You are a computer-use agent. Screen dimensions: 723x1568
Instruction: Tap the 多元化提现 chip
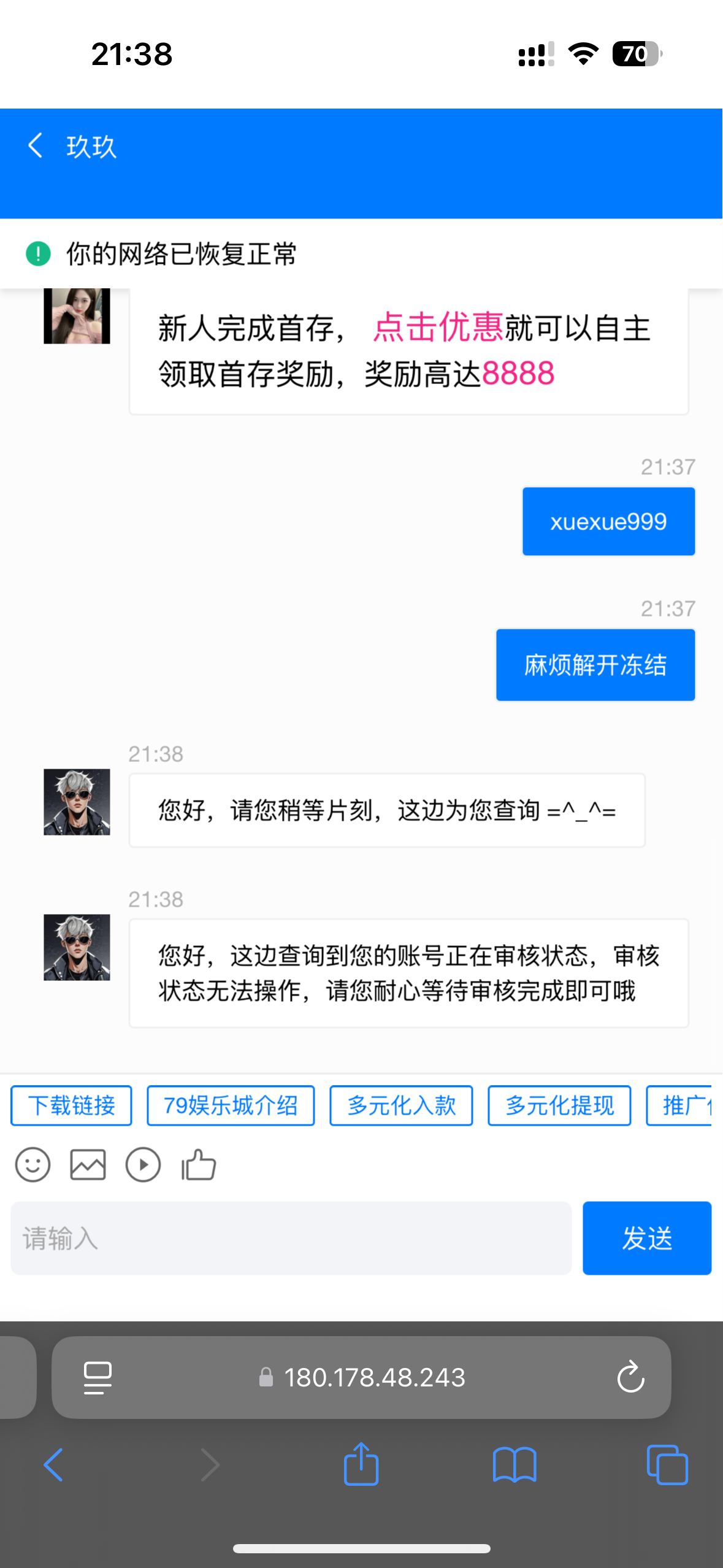click(x=559, y=1105)
